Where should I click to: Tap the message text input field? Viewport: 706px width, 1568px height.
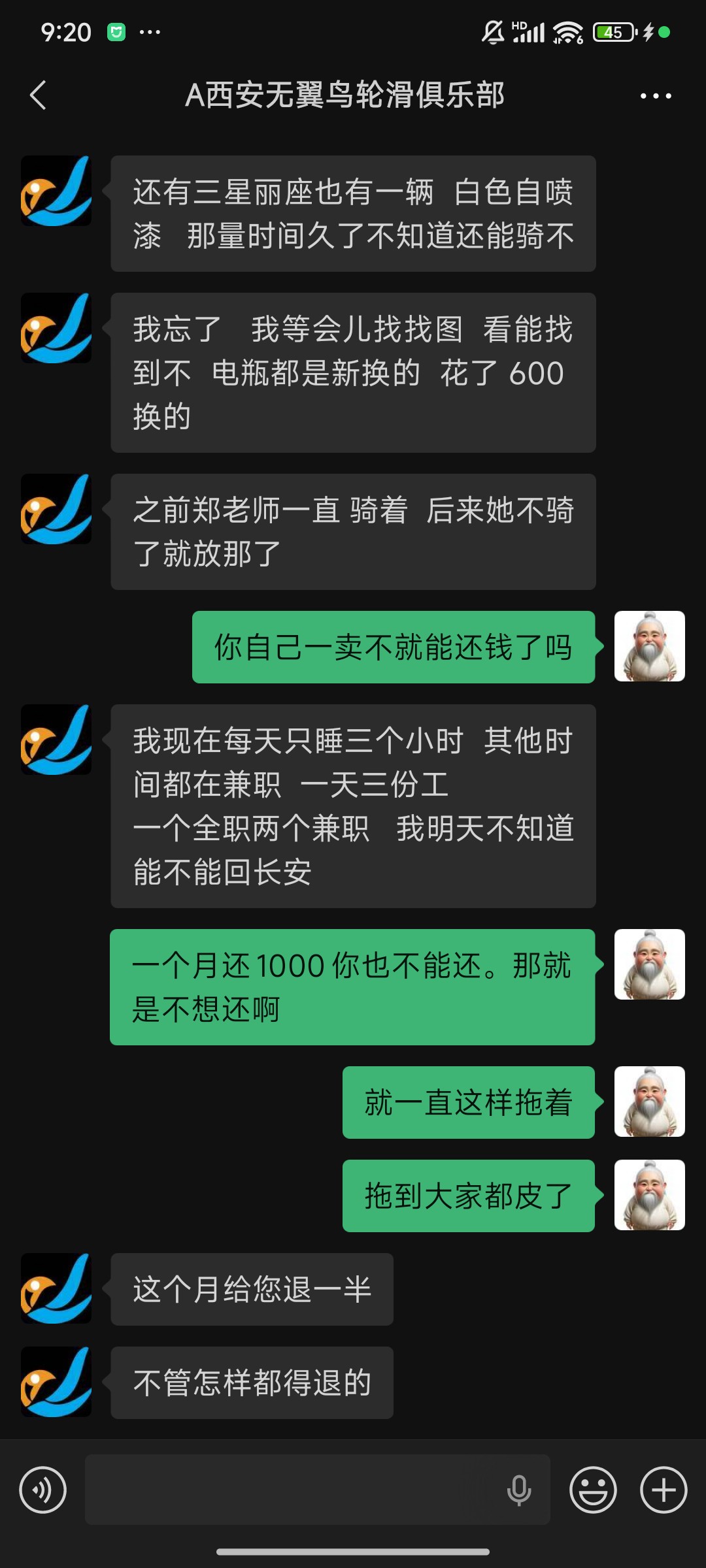pyautogui.click(x=294, y=1490)
